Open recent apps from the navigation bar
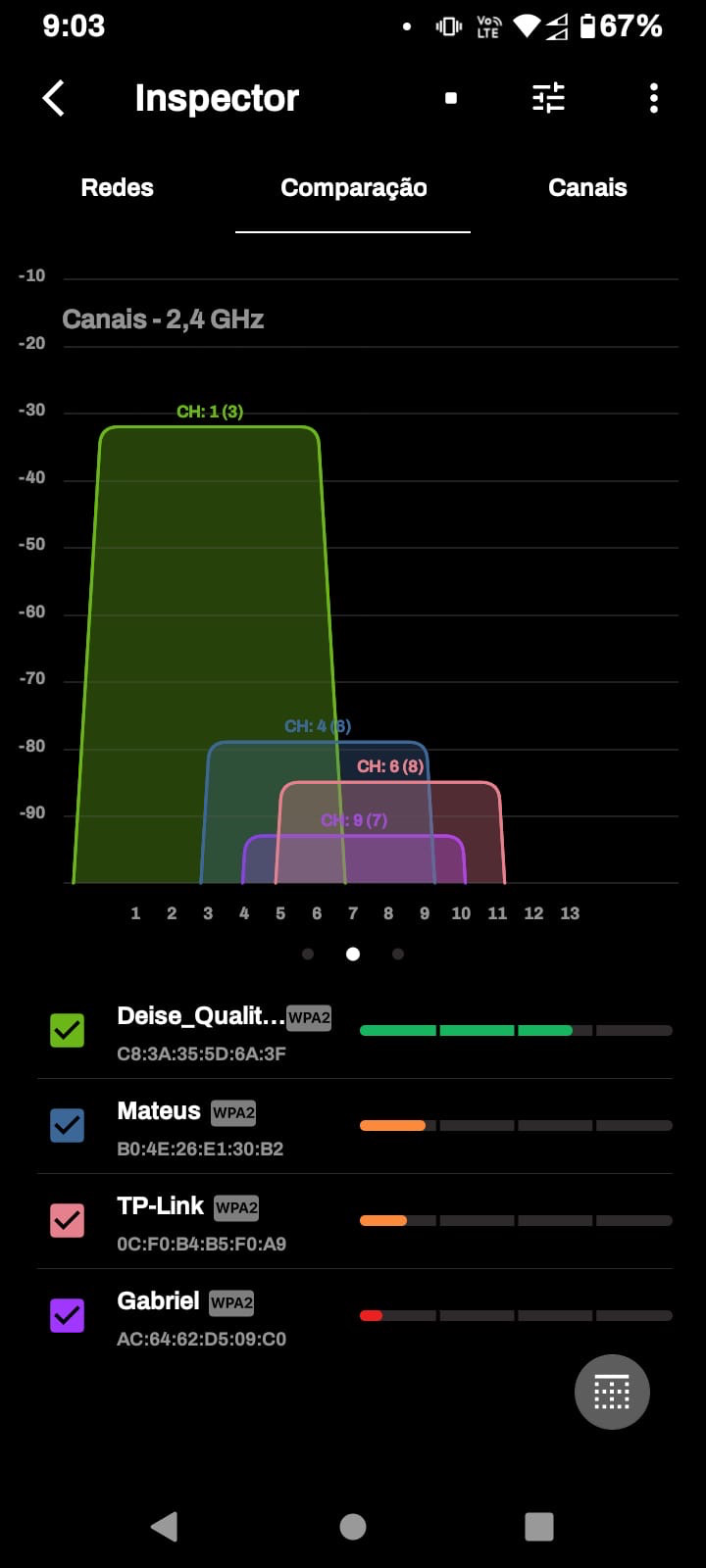 (x=539, y=1526)
